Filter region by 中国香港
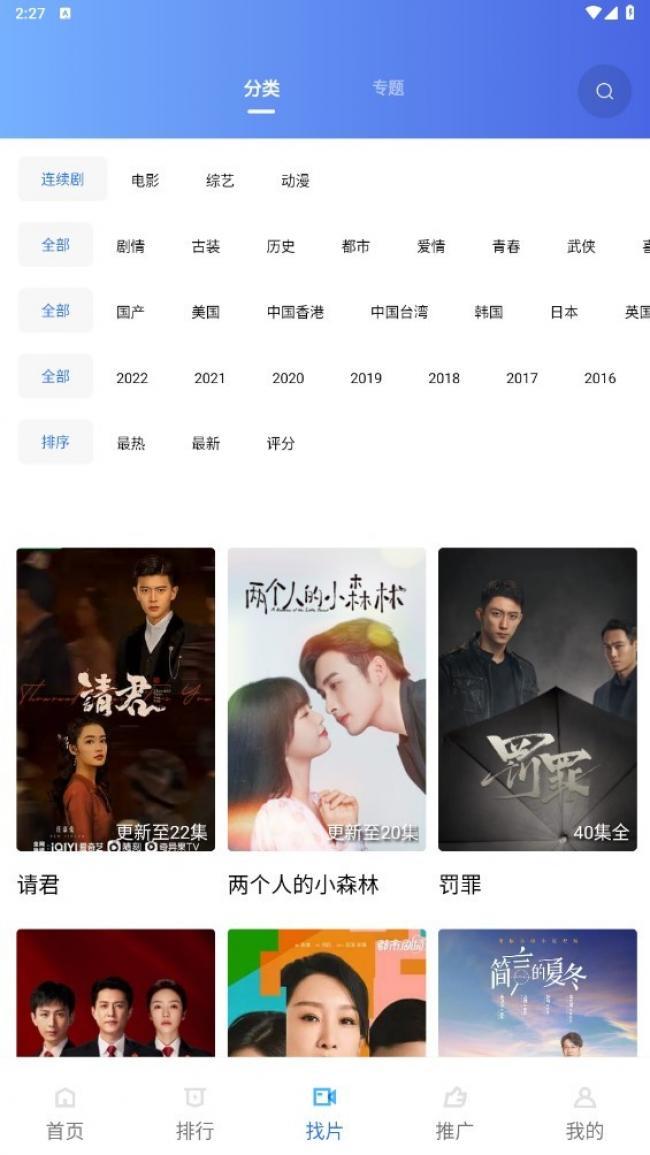 [x=296, y=312]
